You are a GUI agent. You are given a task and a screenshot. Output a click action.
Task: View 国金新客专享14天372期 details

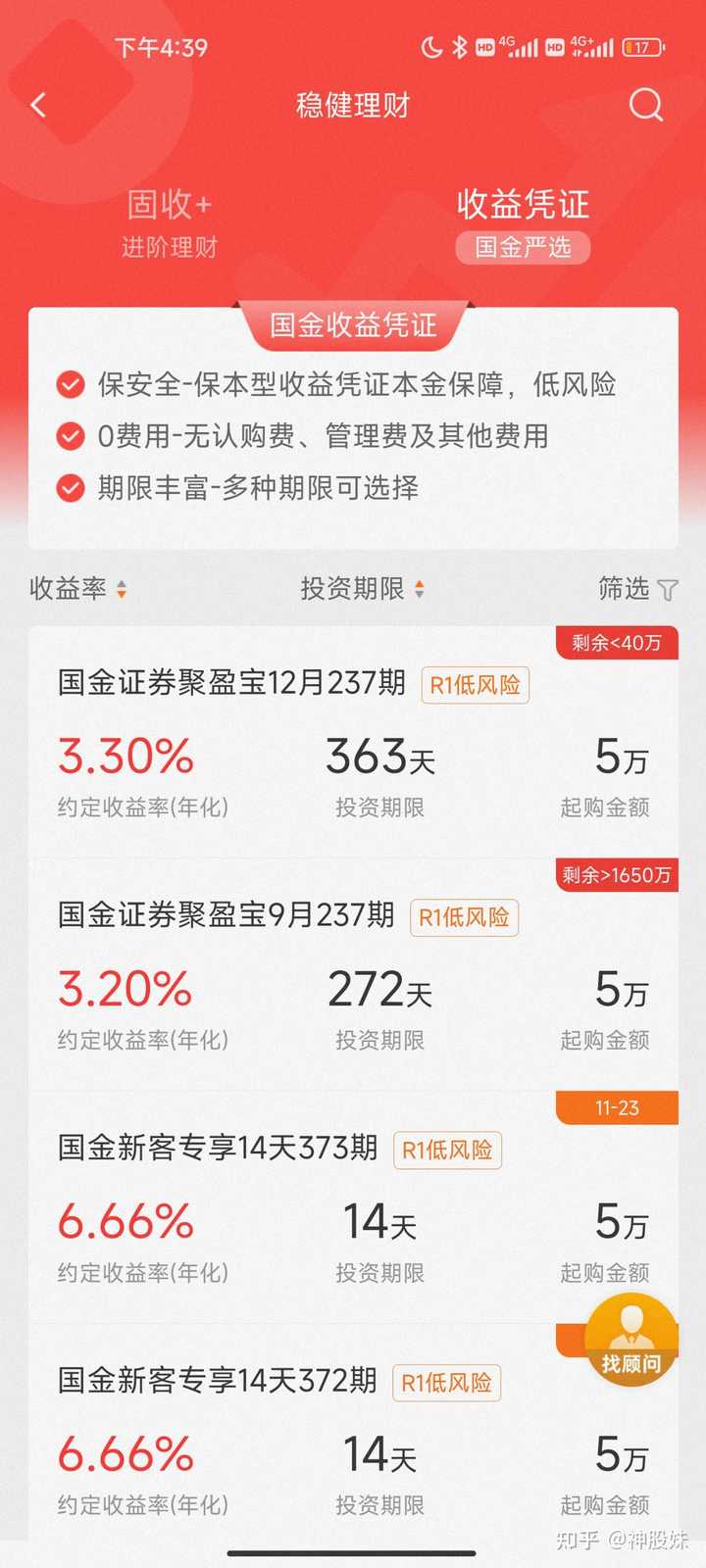(218, 1381)
